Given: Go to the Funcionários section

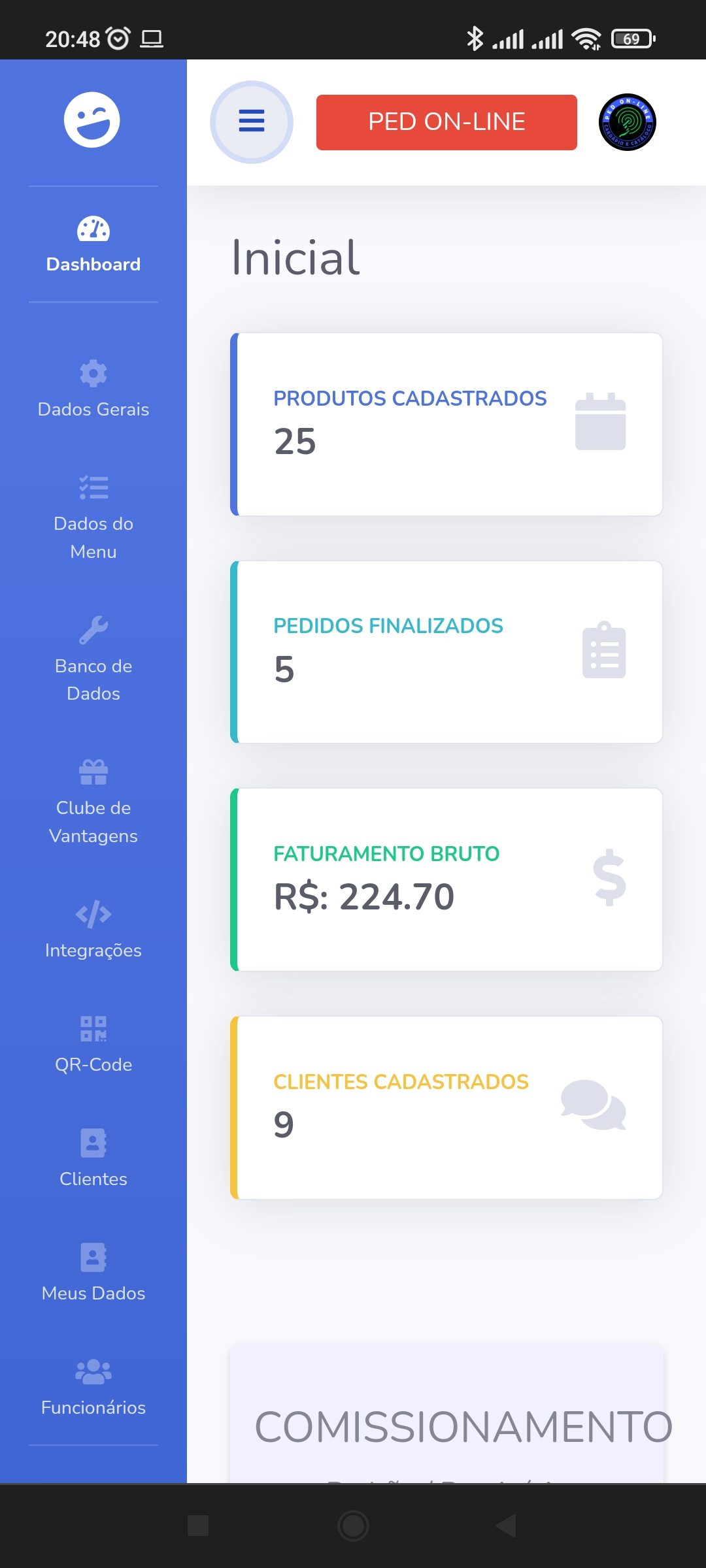Looking at the screenshot, I should click(93, 1388).
